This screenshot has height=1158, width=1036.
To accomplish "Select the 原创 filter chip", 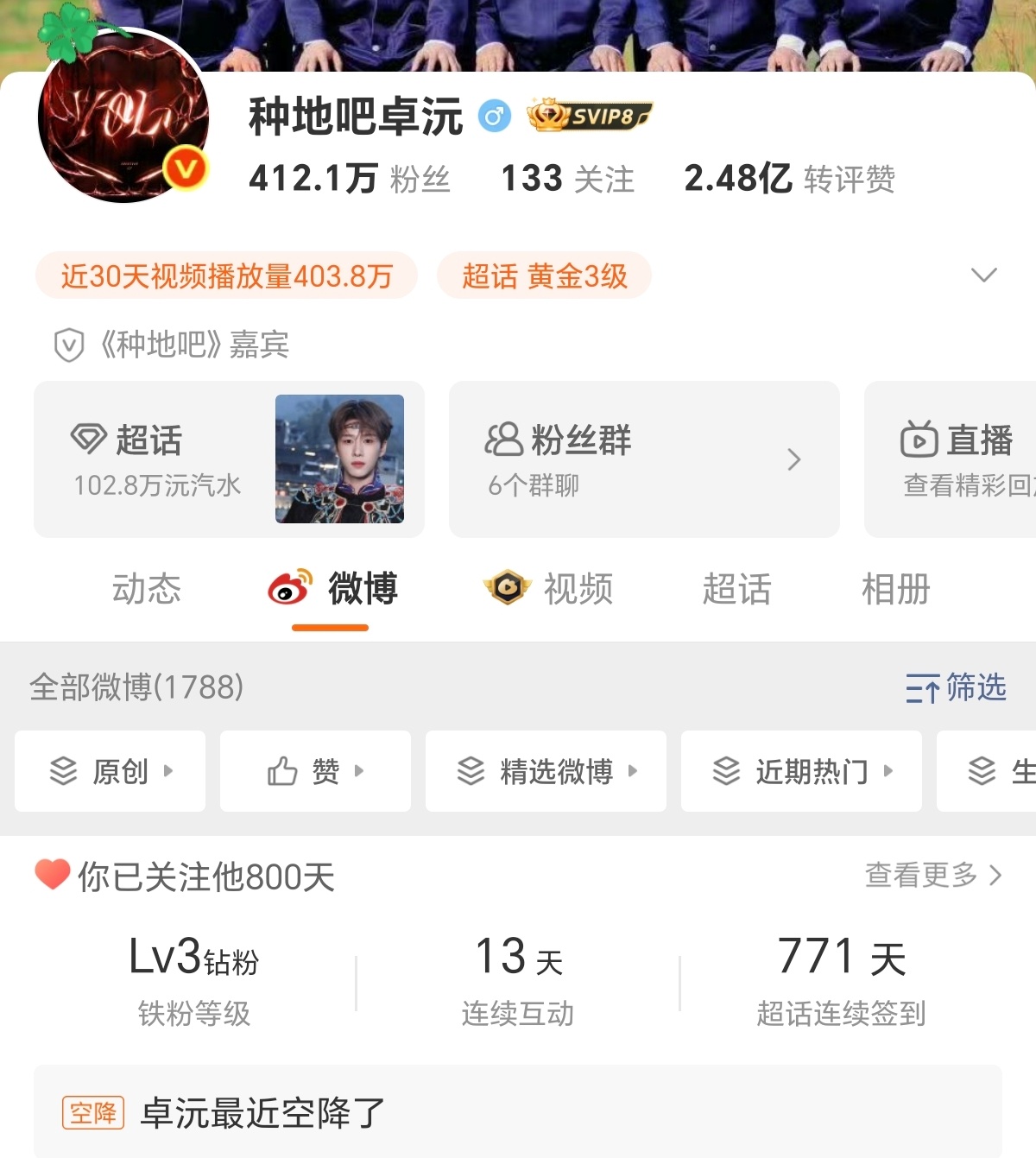I will point(111,771).
